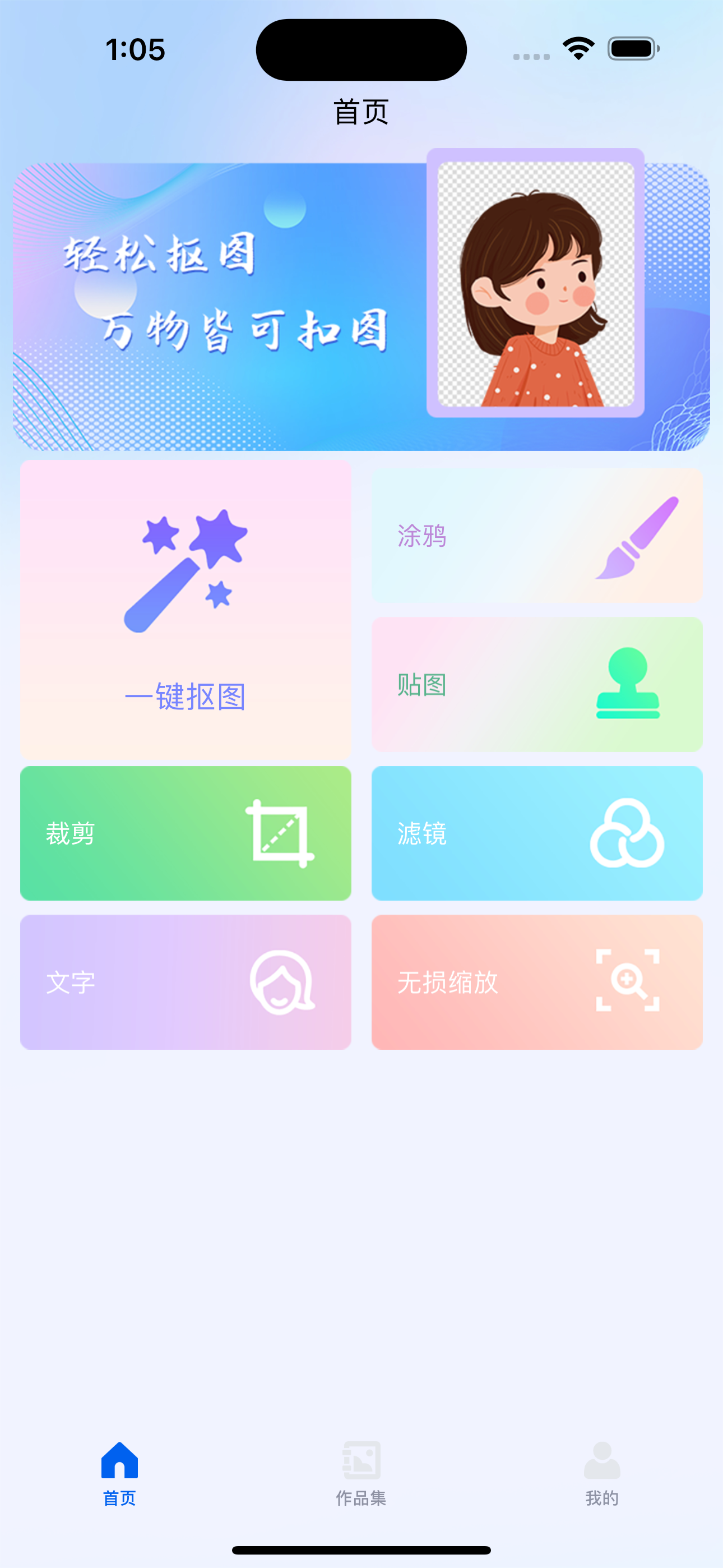
Task: Open the 贴图 sticker feature
Action: pos(536,685)
